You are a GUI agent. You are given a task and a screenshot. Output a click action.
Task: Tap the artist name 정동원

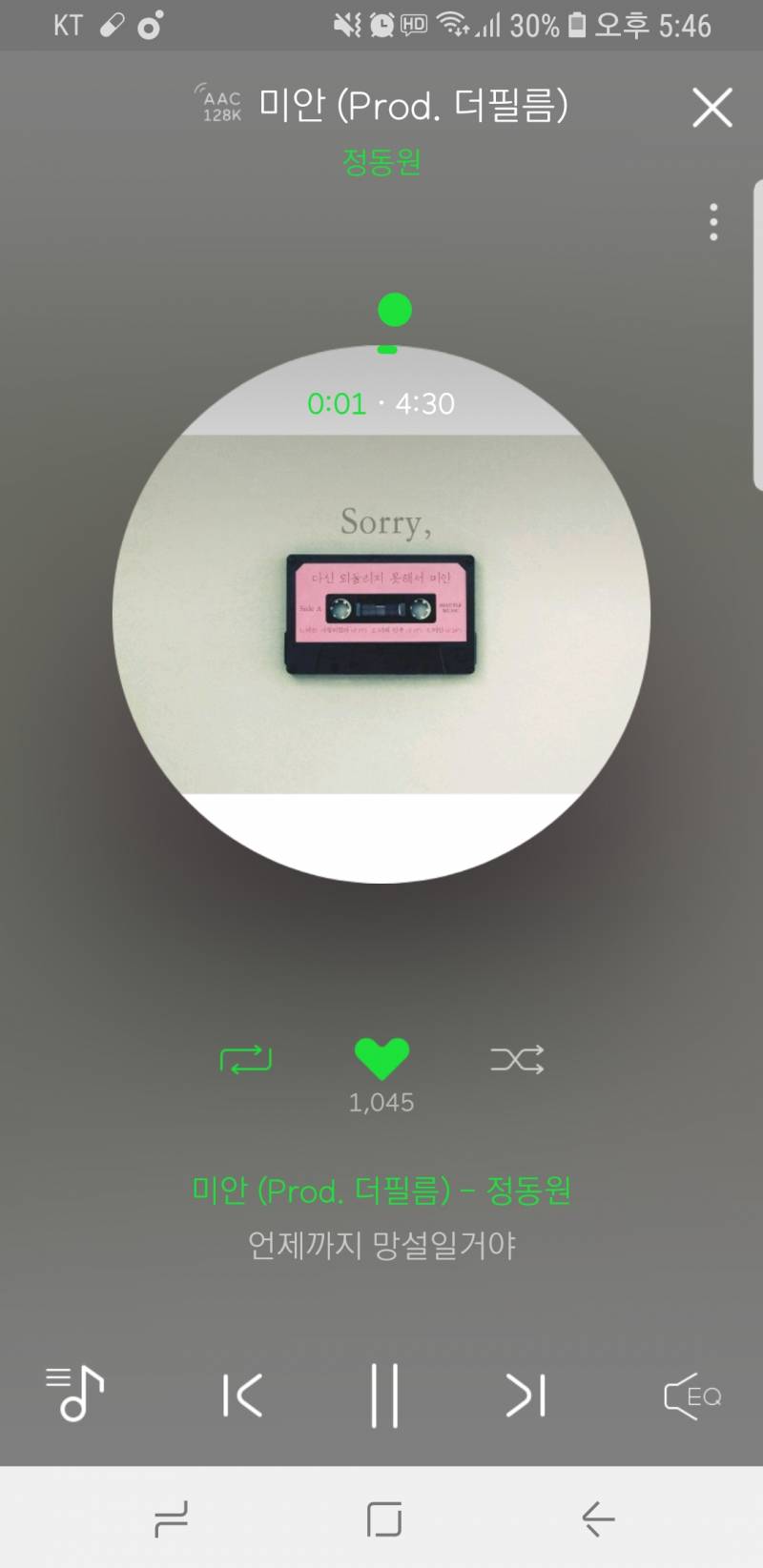[381, 161]
